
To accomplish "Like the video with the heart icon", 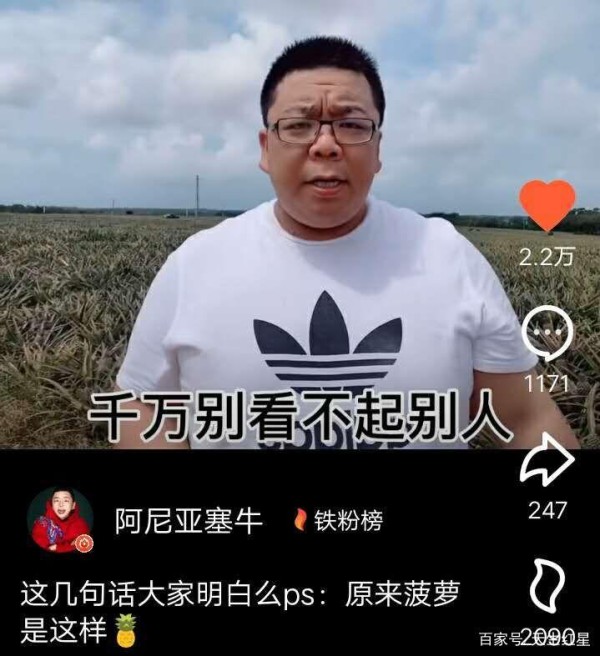I will (548, 205).
